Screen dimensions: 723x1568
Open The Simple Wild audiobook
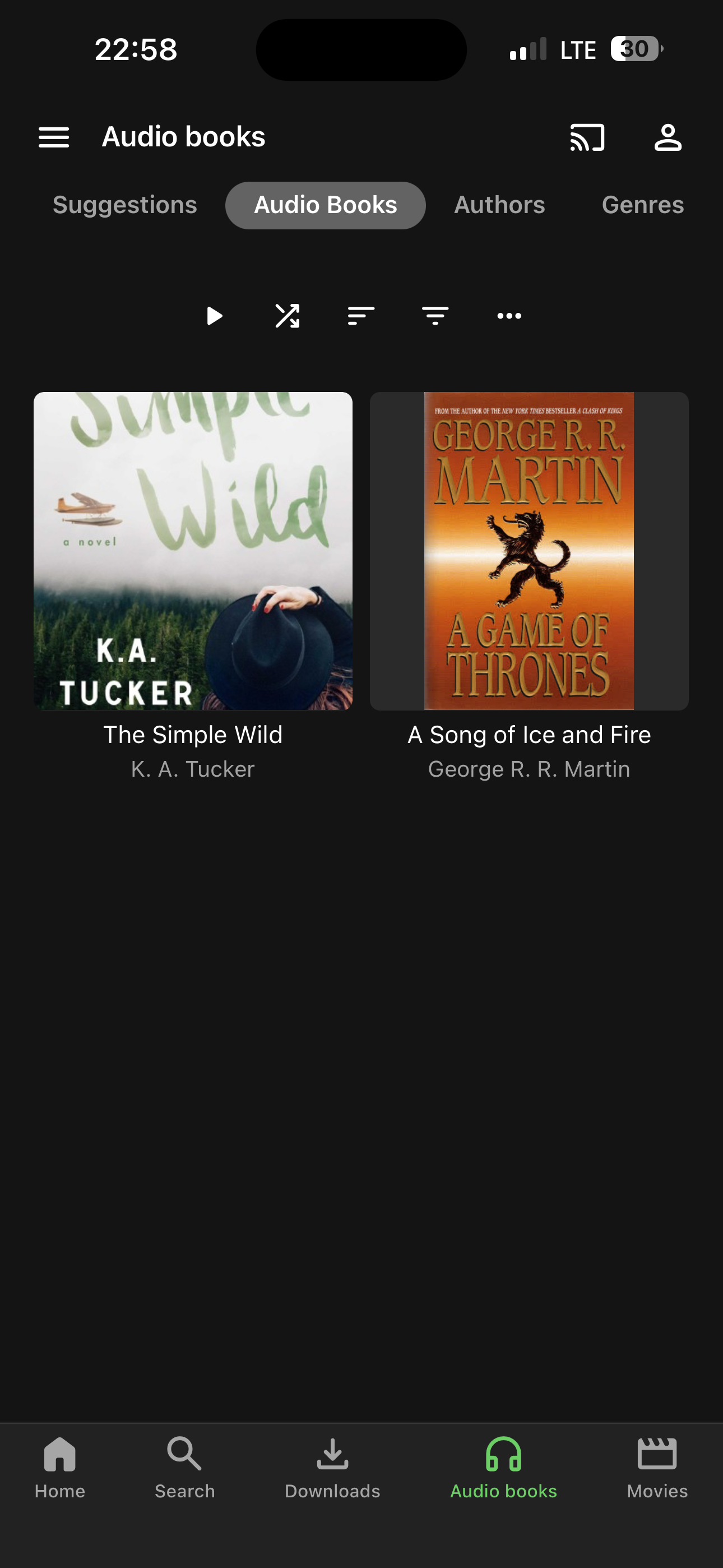click(193, 551)
